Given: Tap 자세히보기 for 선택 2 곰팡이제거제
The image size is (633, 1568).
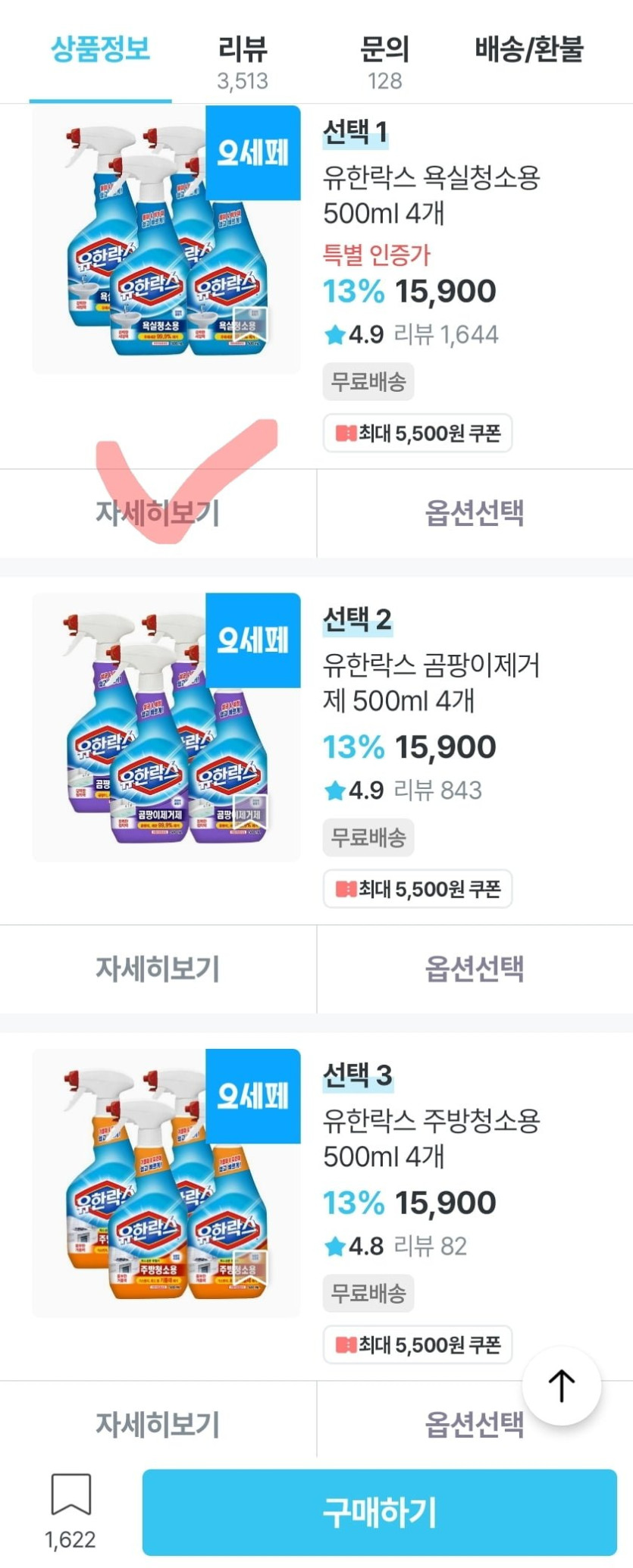Looking at the screenshot, I should 158,969.
